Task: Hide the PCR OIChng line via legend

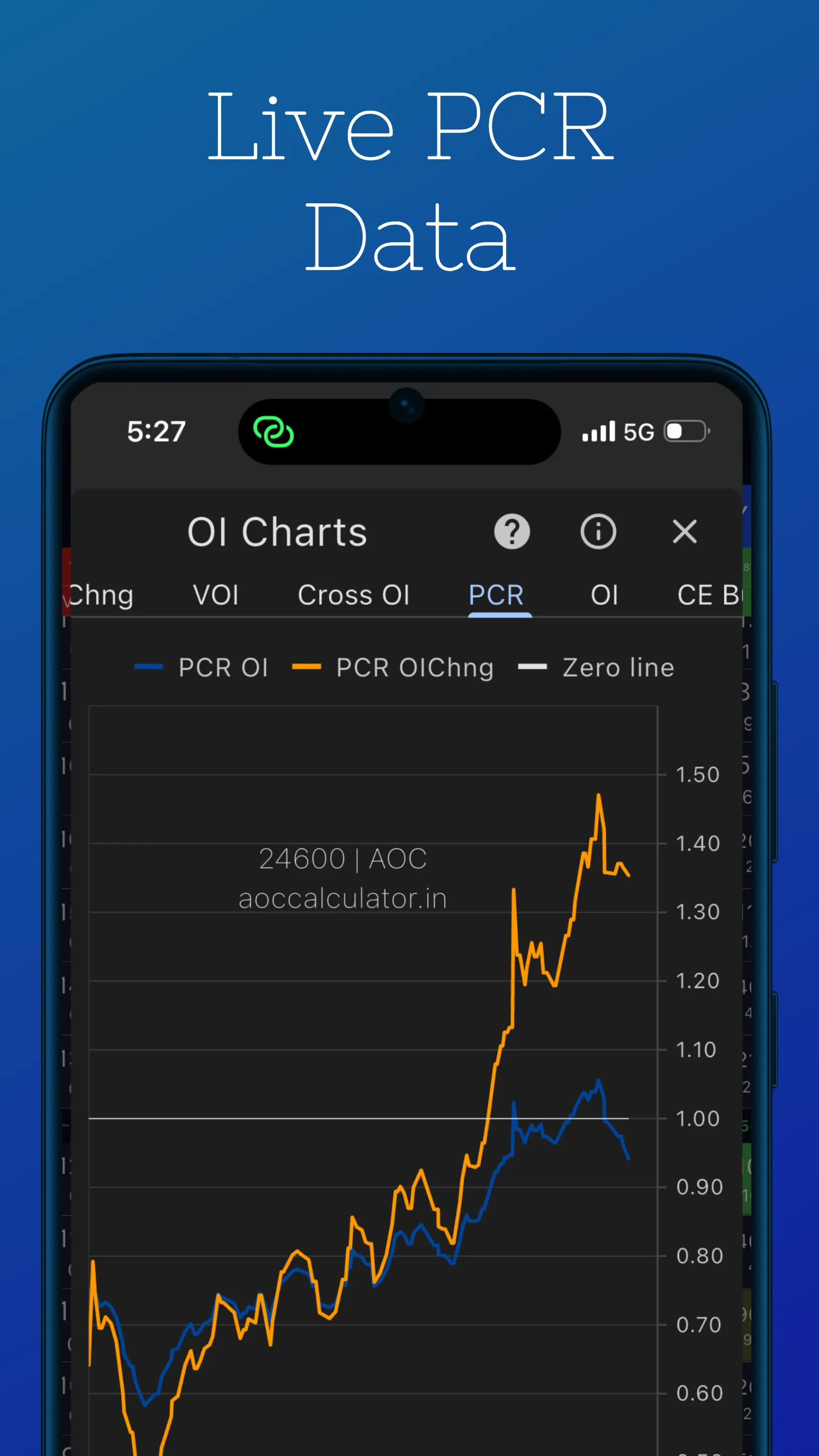Action: 393,667
